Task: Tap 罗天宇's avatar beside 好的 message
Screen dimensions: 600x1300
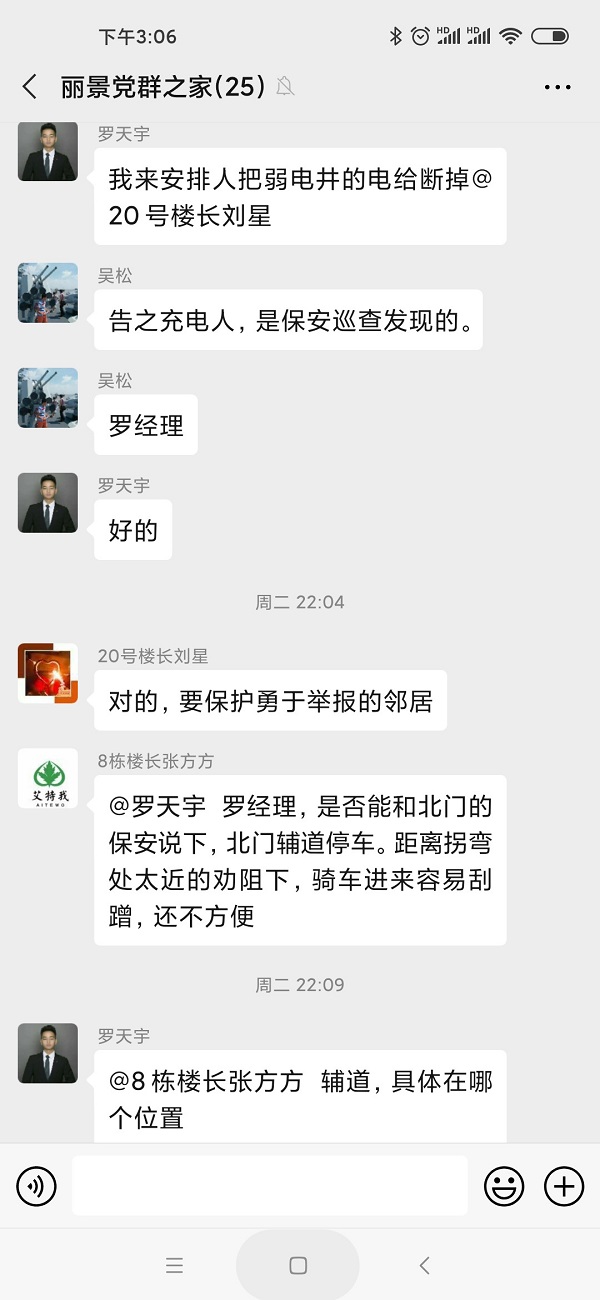Action: 48,503
